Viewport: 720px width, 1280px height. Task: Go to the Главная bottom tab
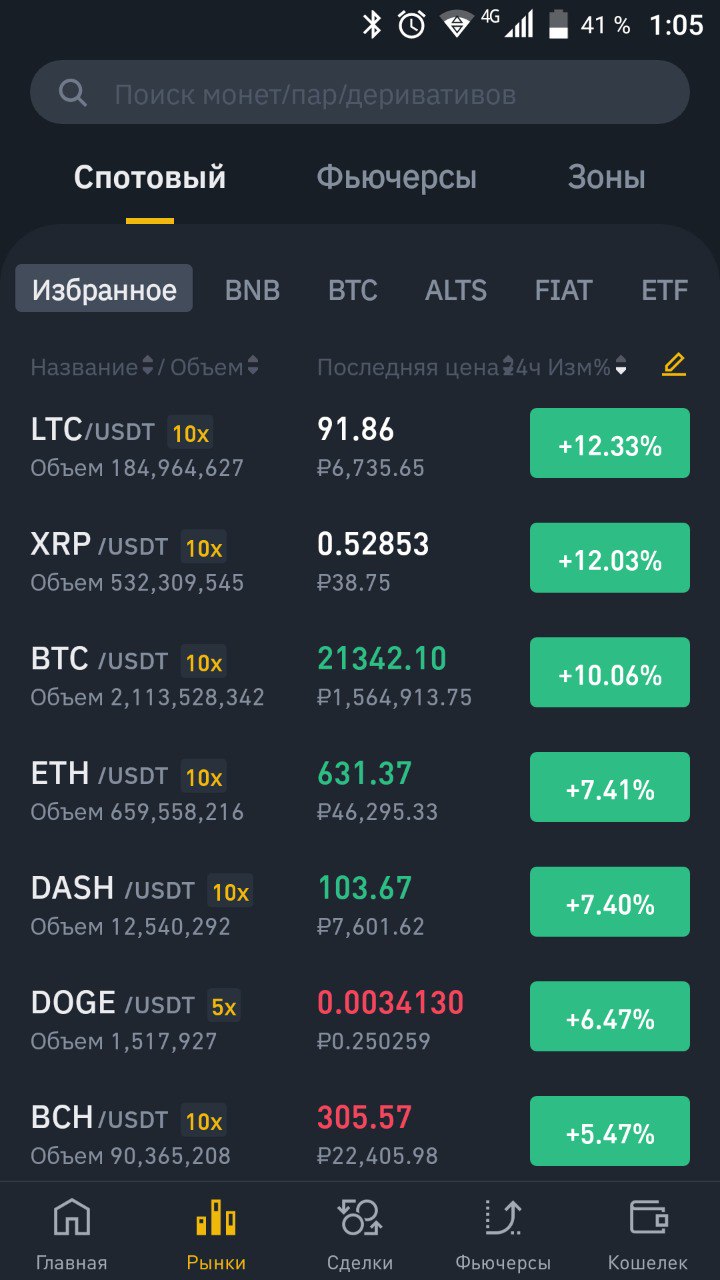pos(71,1233)
